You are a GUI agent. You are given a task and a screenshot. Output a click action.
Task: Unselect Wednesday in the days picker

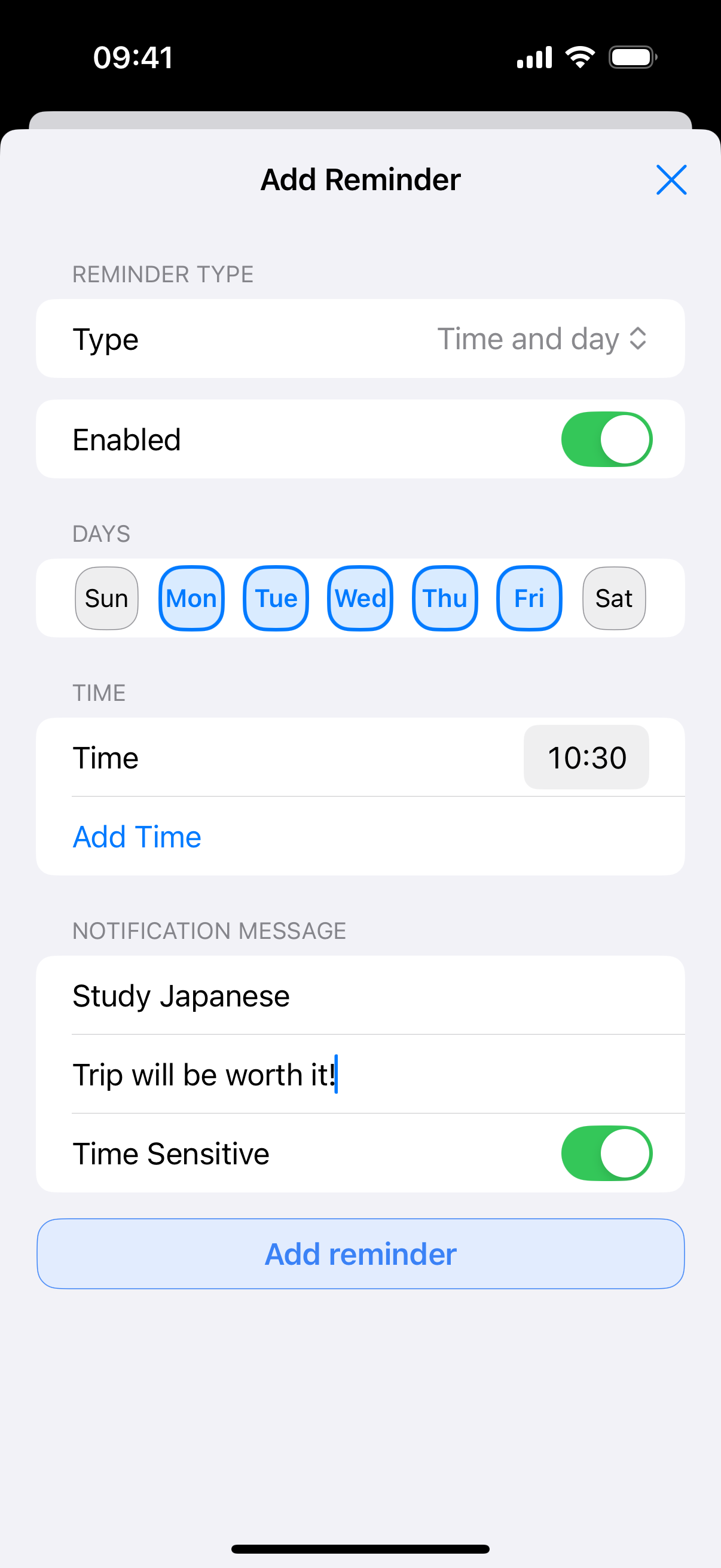(x=359, y=598)
